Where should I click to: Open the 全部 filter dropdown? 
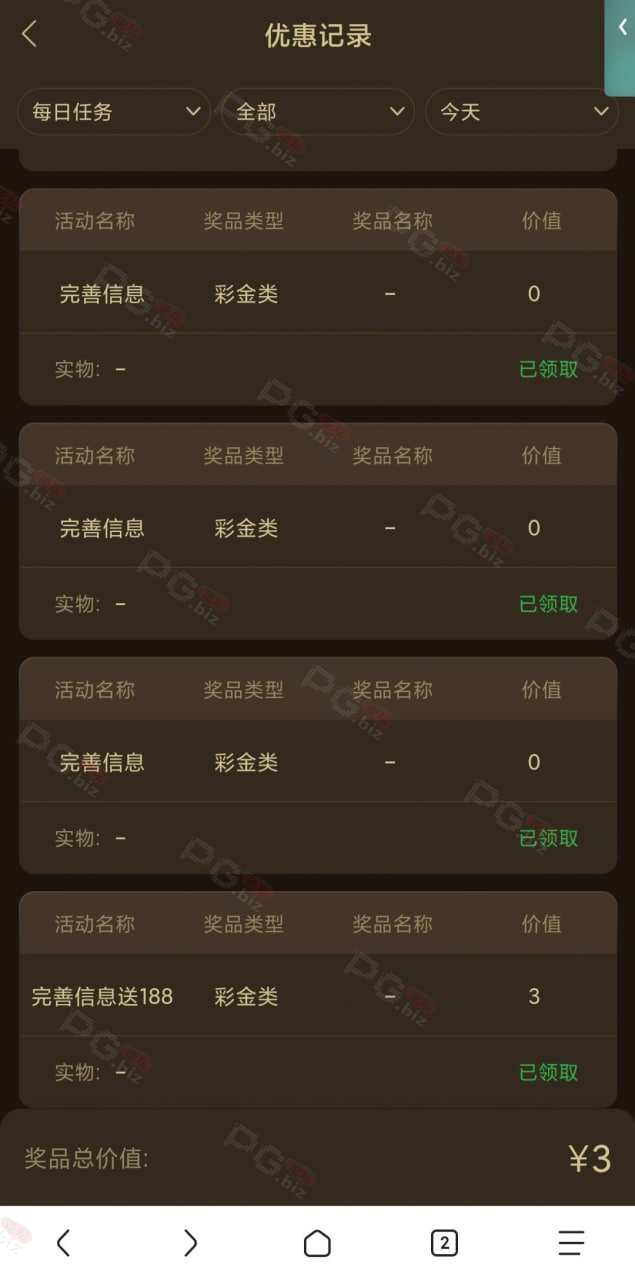pos(318,112)
